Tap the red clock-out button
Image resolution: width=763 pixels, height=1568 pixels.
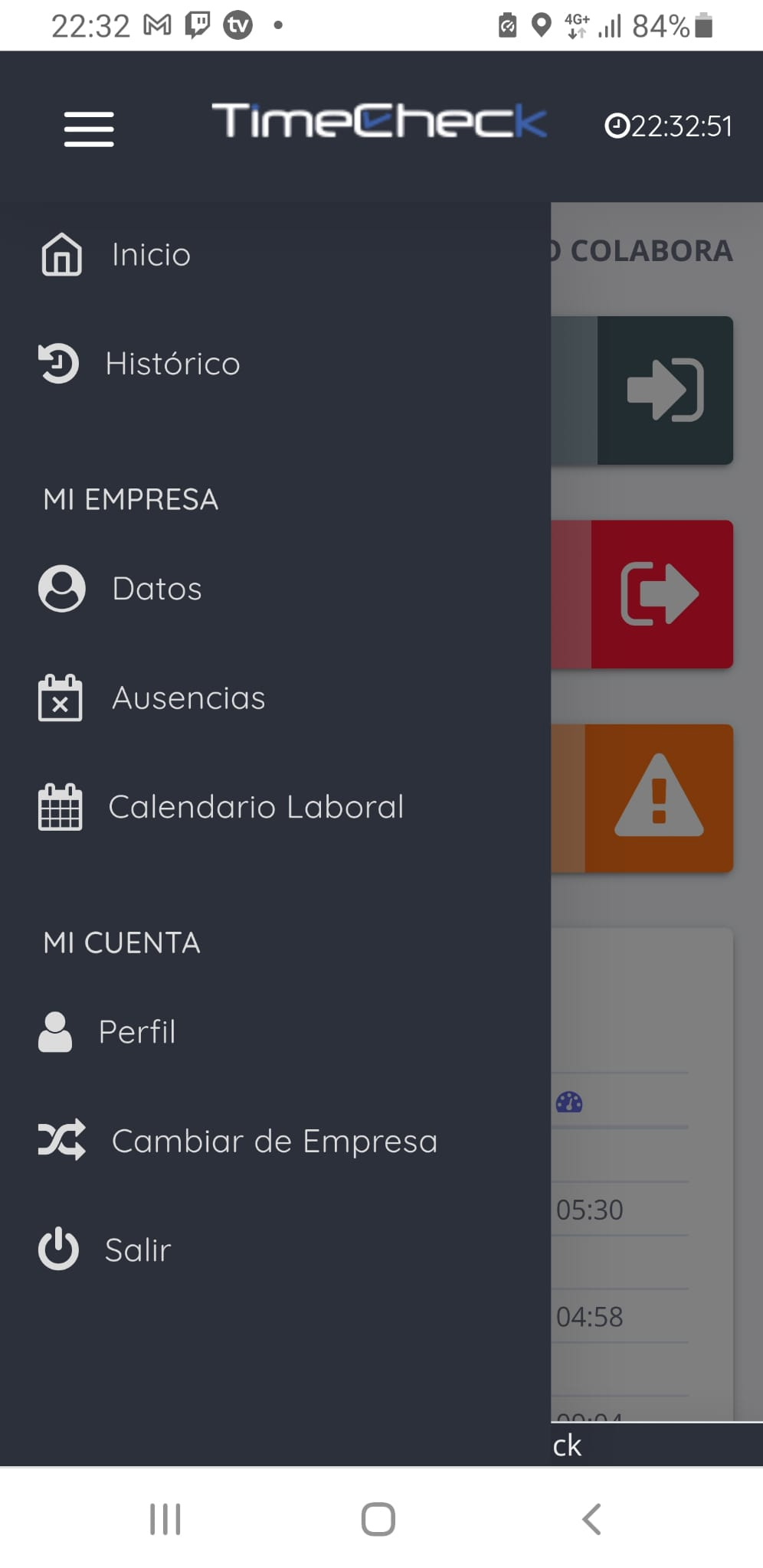[x=661, y=594]
